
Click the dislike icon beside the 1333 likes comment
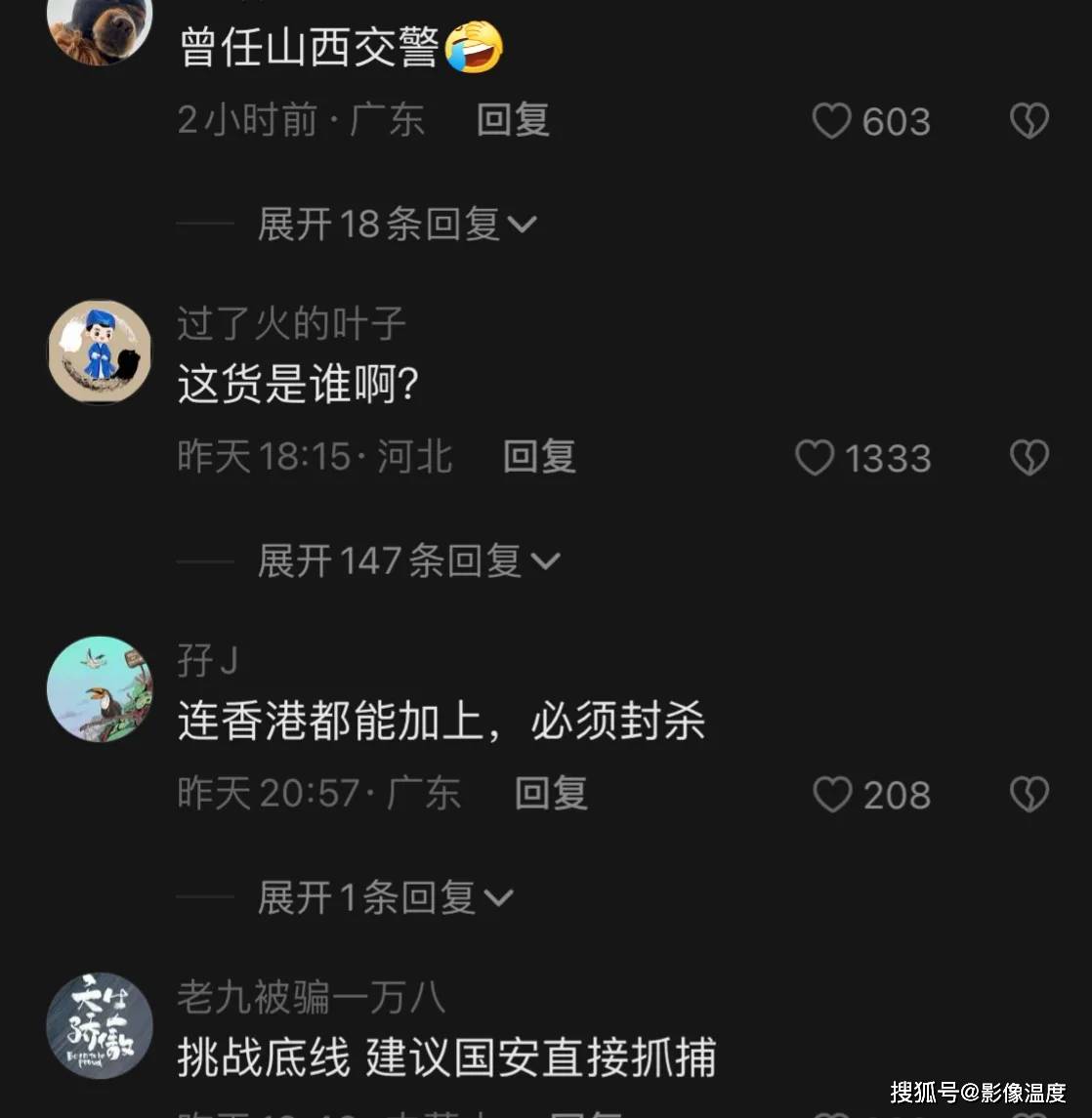[1027, 457]
